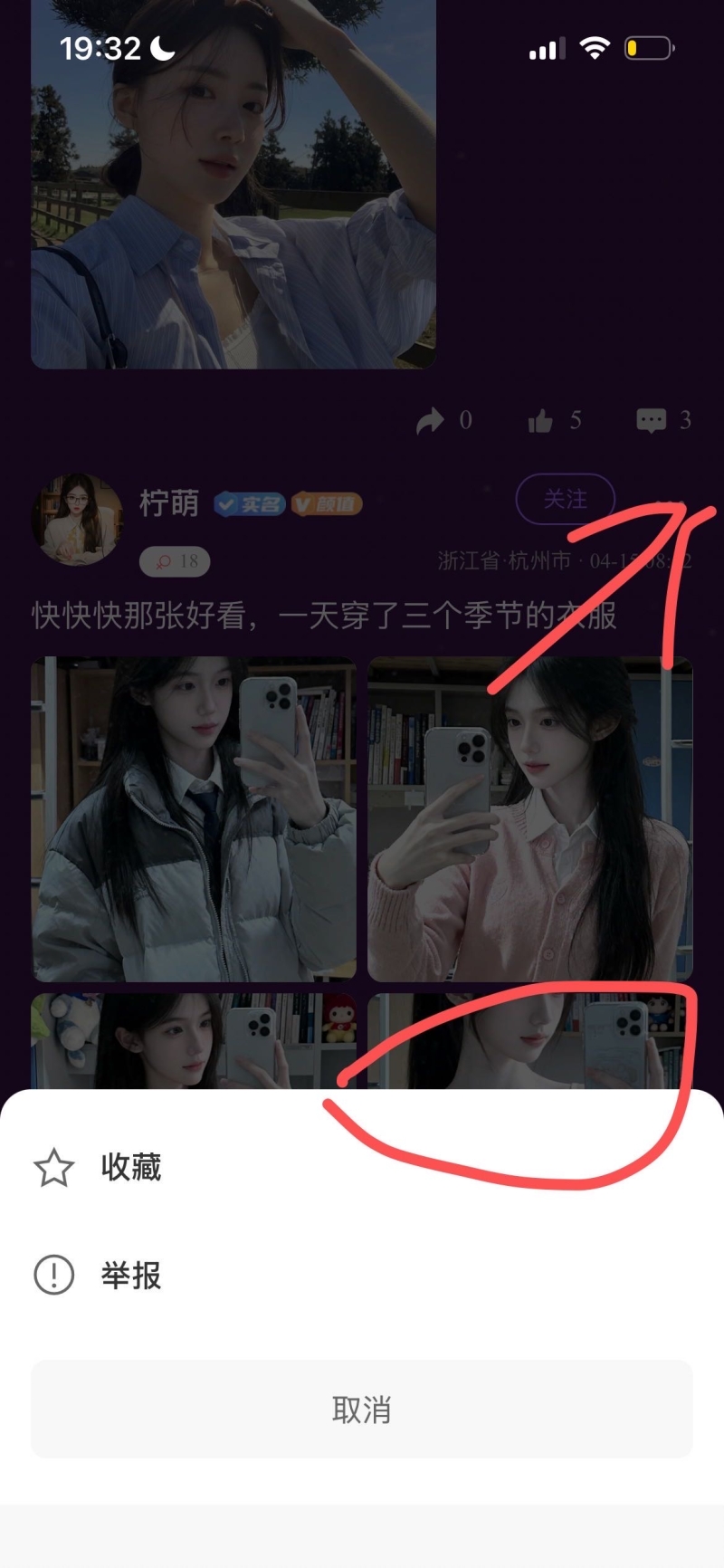Viewport: 724px width, 1568px height.
Task: Choose 举报 to report this post
Action: (x=130, y=1276)
